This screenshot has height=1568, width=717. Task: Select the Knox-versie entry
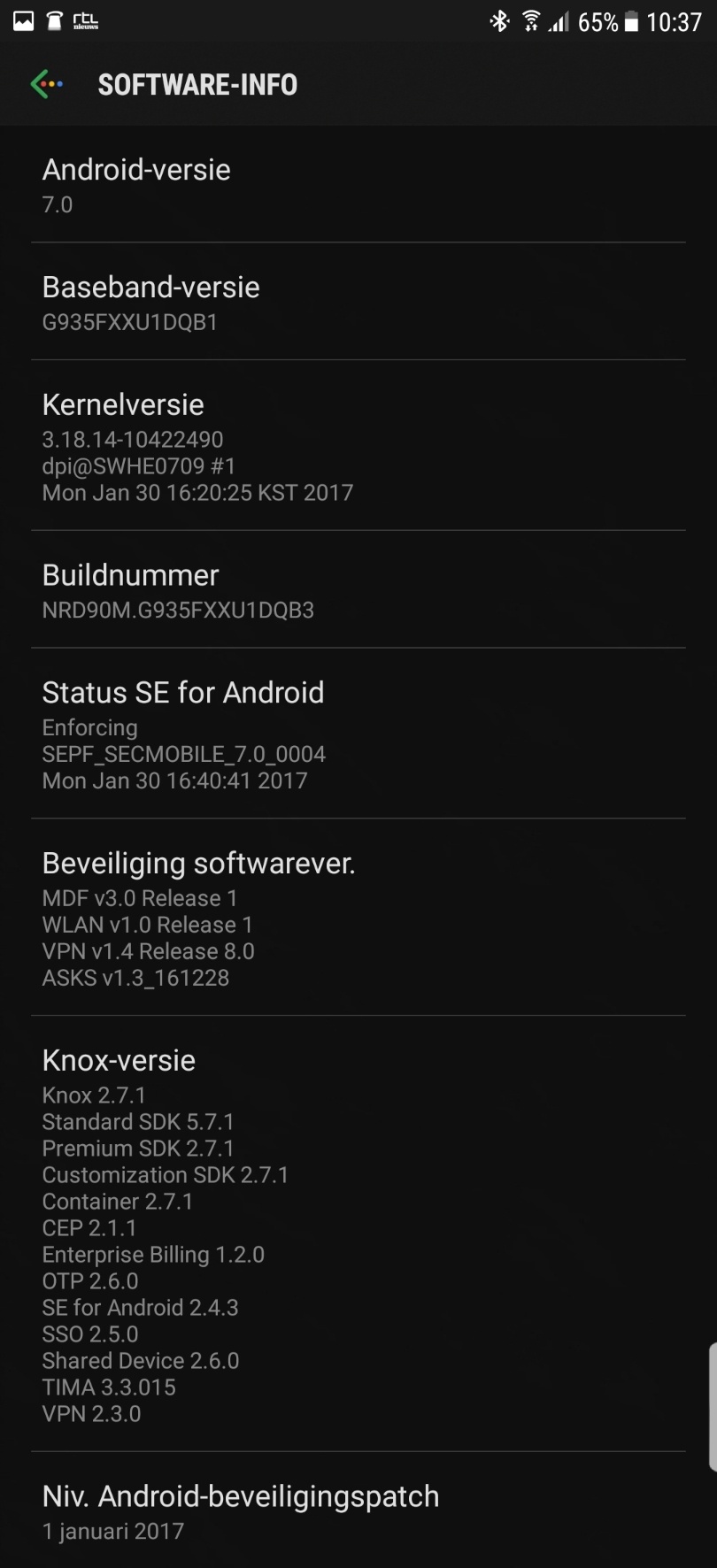click(358, 1234)
